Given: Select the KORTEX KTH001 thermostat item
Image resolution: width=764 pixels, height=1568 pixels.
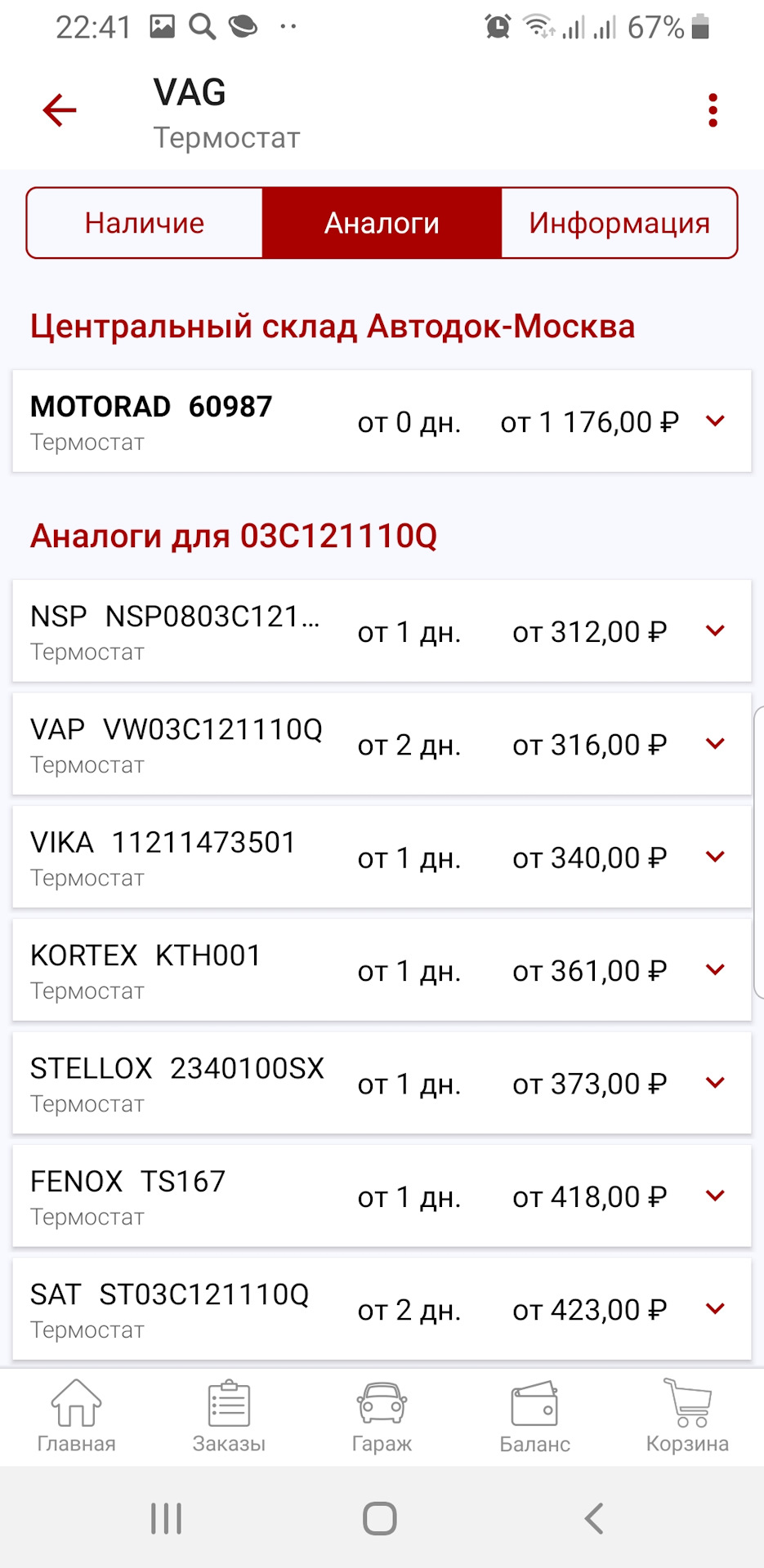Looking at the screenshot, I should click(382, 970).
